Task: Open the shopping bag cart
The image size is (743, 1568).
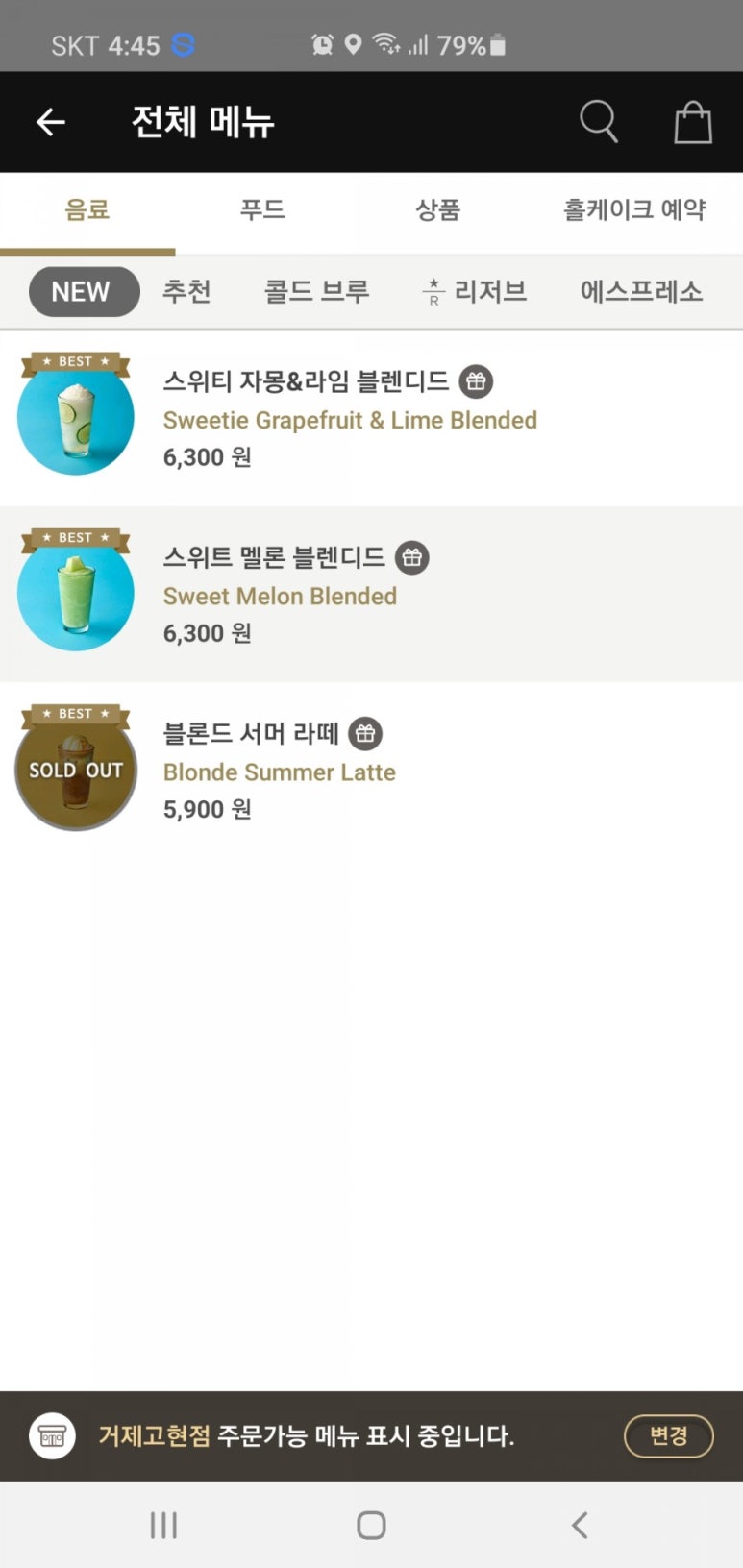Action: [x=692, y=123]
